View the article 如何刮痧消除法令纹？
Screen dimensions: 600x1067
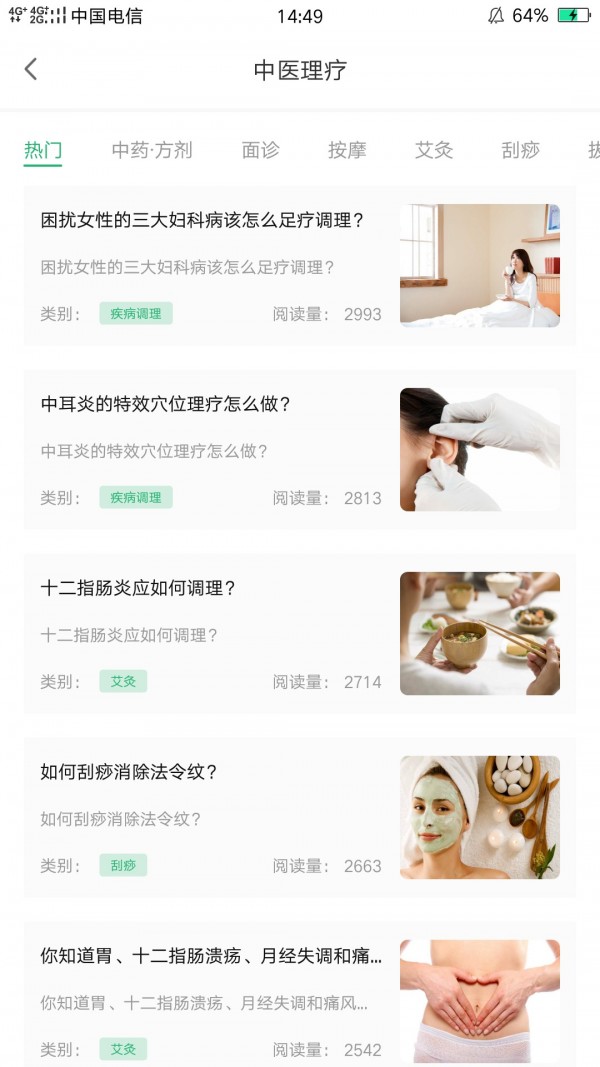[129, 772]
